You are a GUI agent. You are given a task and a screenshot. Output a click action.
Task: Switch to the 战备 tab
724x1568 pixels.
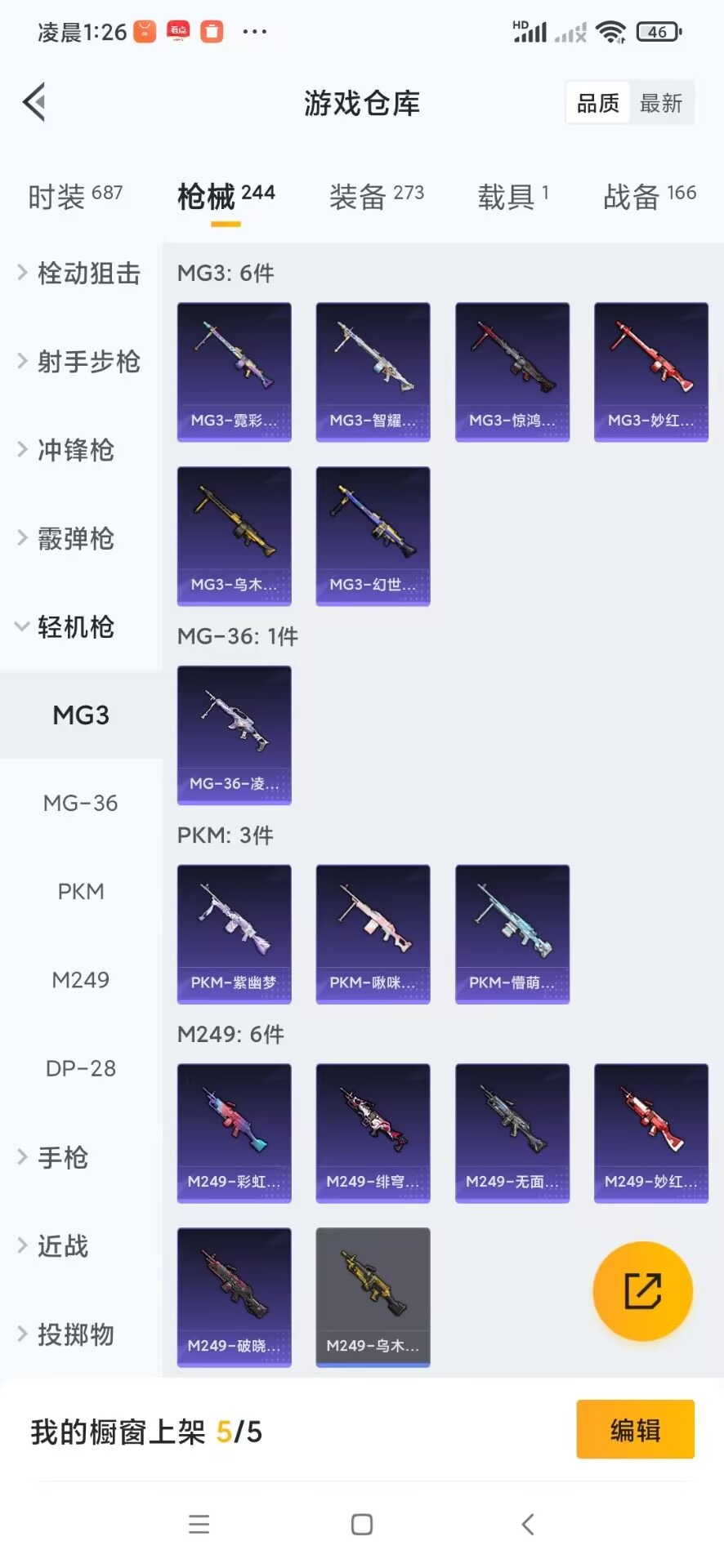tap(649, 196)
